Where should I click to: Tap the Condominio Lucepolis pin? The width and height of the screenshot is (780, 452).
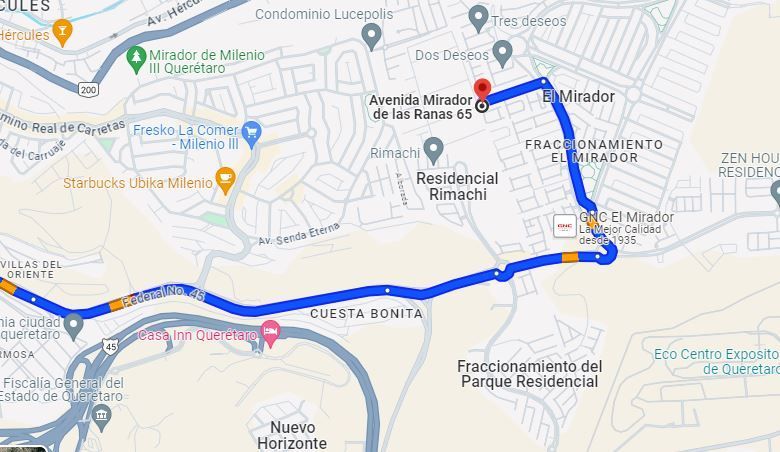371,36
